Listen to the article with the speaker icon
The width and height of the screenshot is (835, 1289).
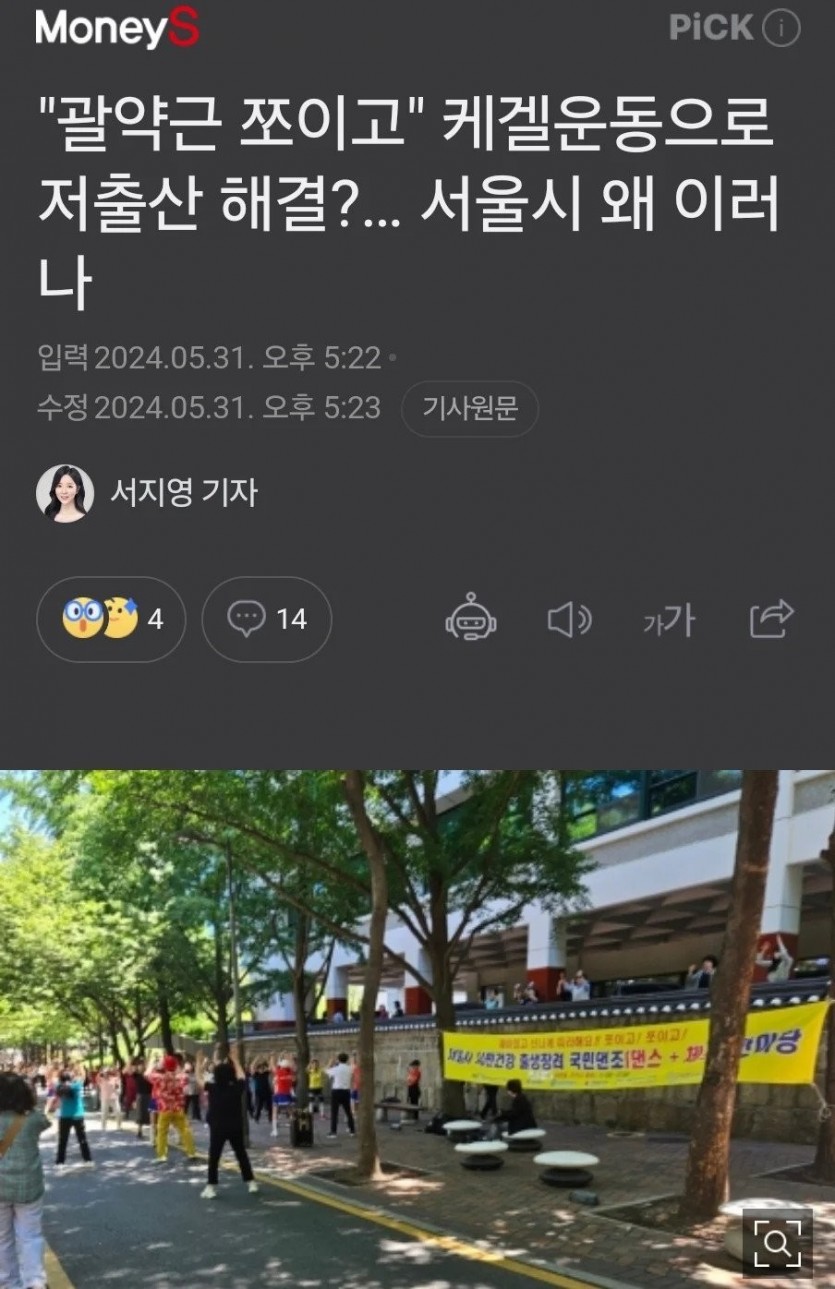570,620
